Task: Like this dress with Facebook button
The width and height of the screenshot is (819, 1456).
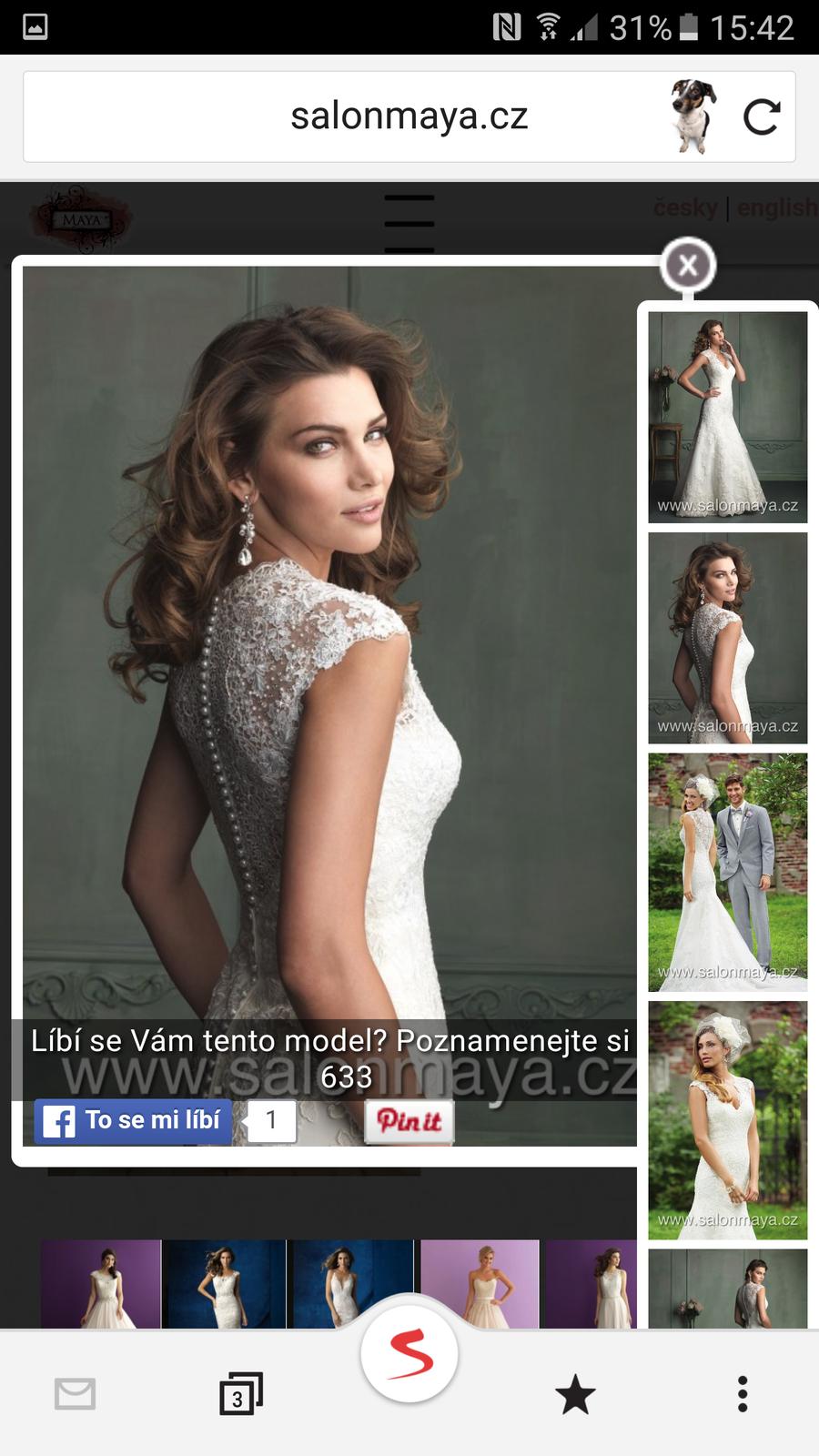Action: coord(134,1120)
